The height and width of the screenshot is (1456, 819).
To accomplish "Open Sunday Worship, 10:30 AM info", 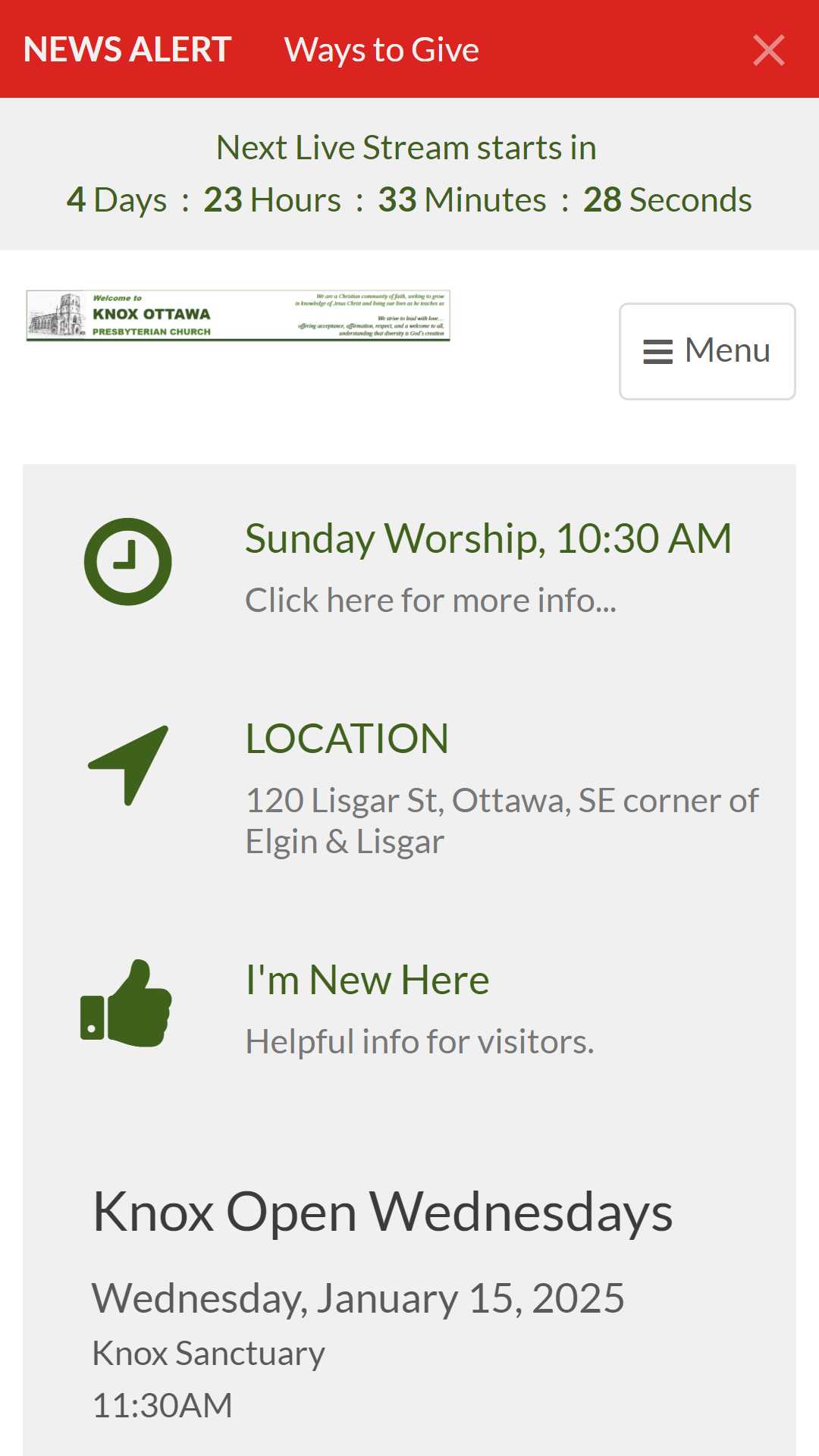I will point(488,539).
